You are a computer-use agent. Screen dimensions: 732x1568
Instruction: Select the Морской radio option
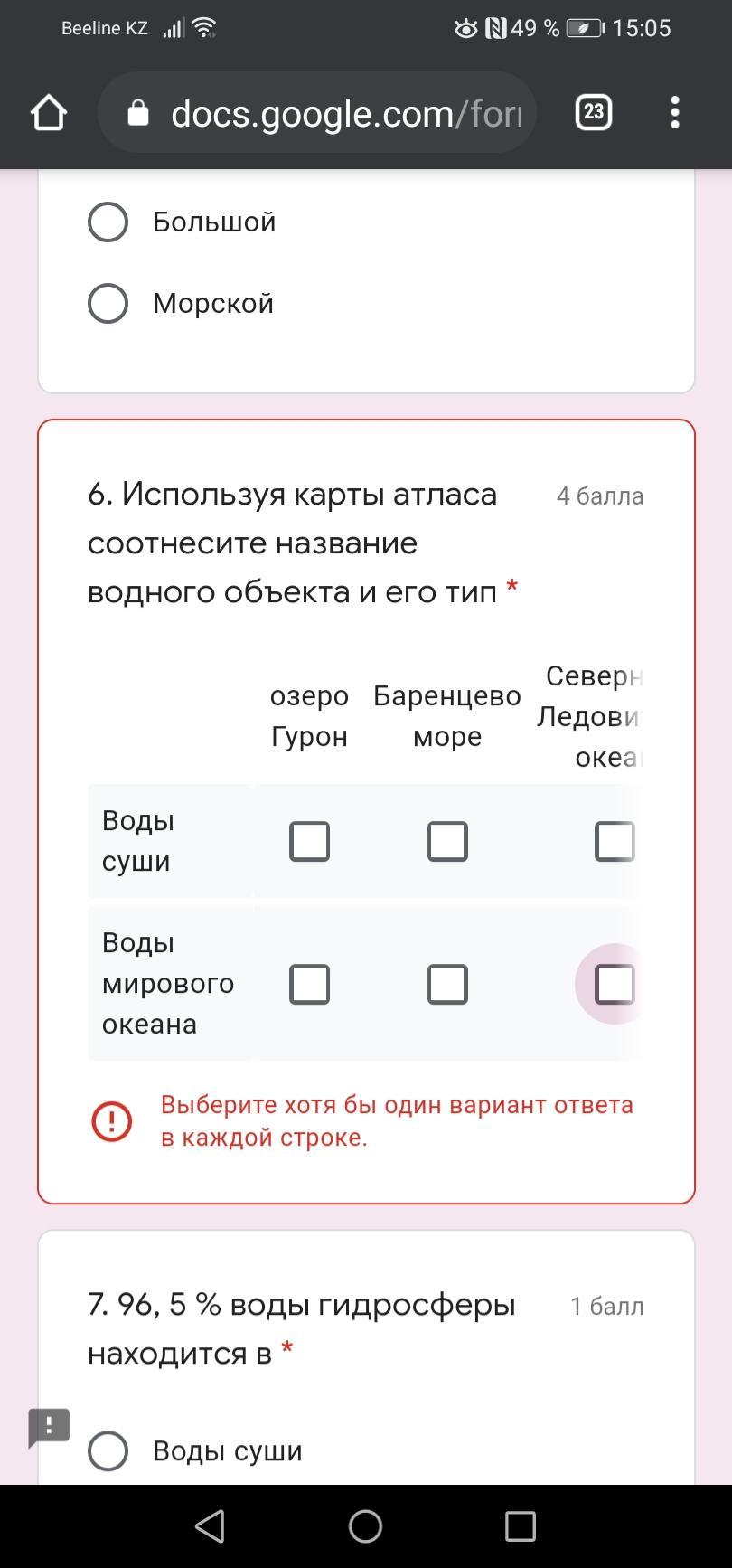pyautogui.click(x=108, y=303)
